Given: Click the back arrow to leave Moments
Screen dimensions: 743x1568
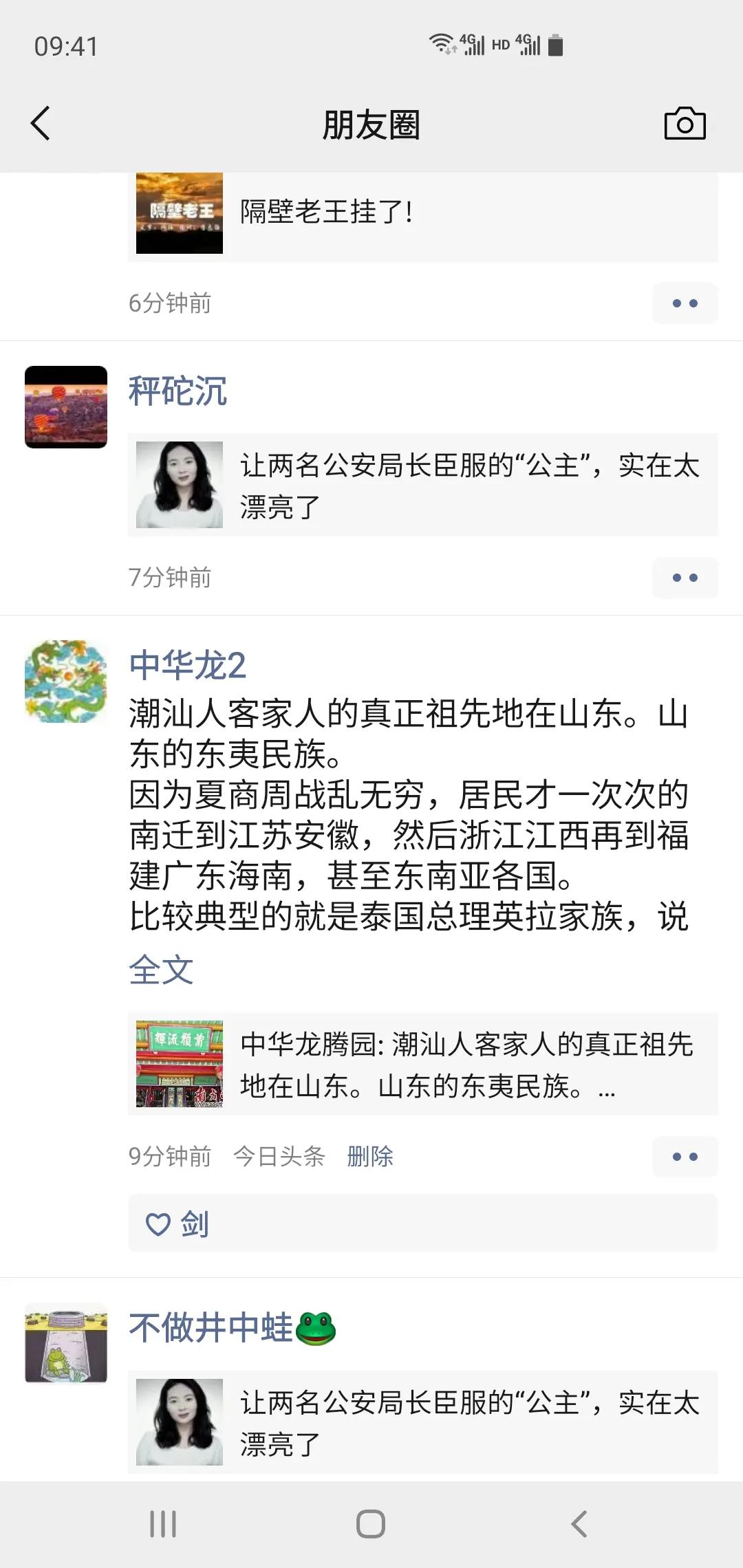Looking at the screenshot, I should (41, 125).
